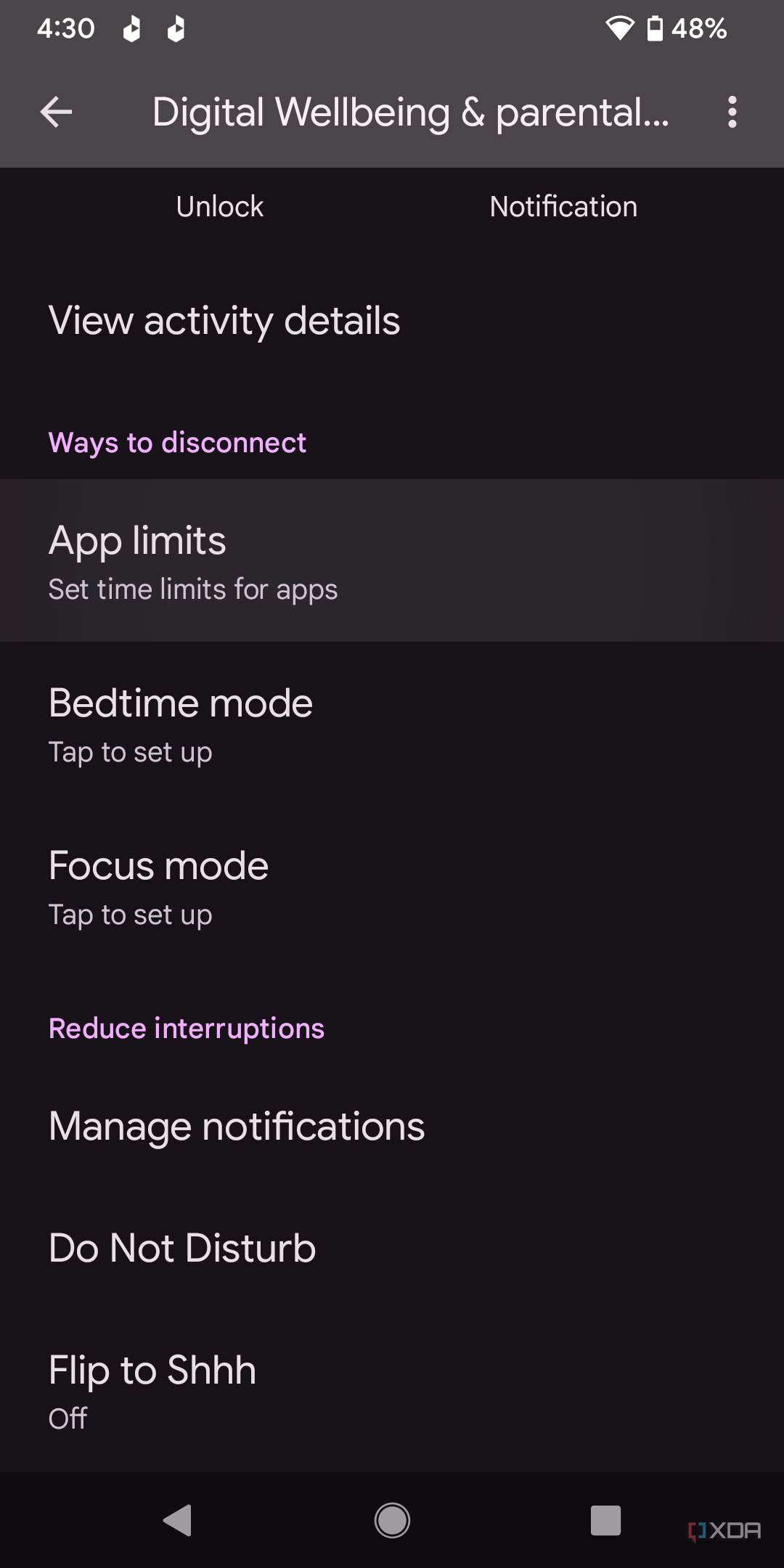The height and width of the screenshot is (1568, 784).
Task: Tap a music note notification icon
Action: [131, 28]
